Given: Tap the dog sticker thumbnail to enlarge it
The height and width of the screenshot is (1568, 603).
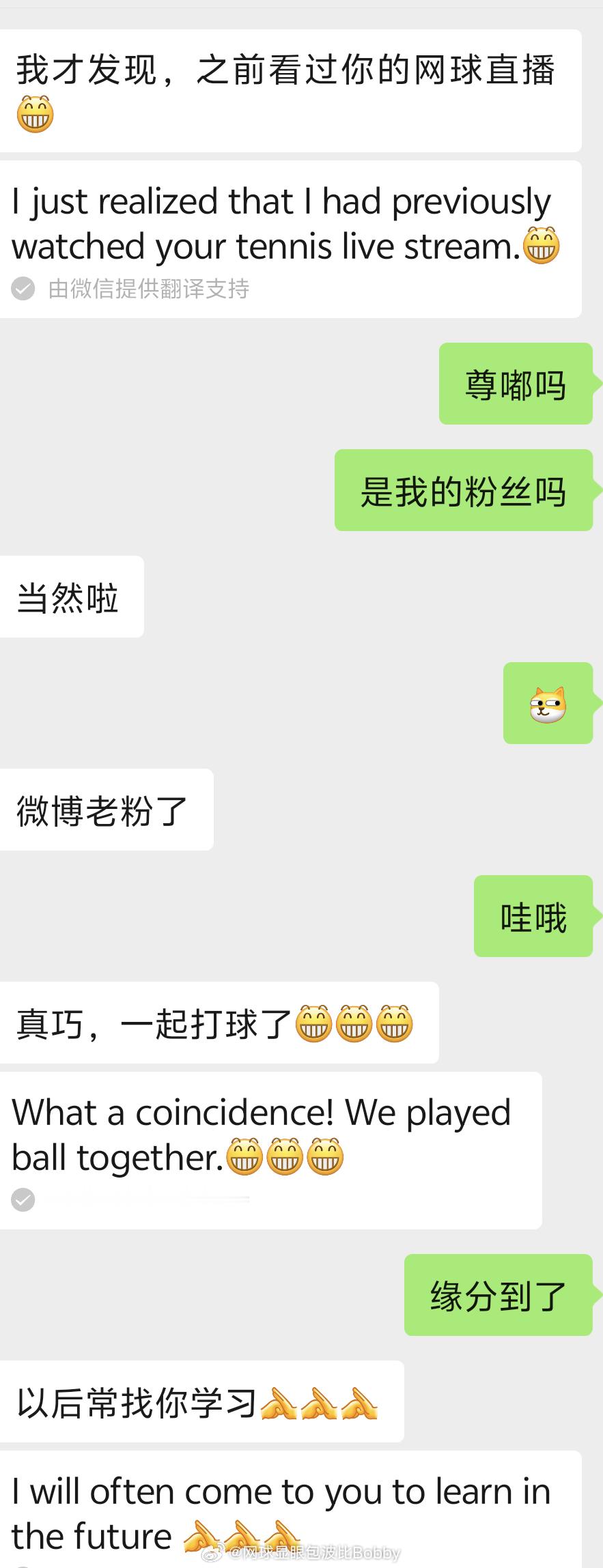Looking at the screenshot, I should (548, 703).
